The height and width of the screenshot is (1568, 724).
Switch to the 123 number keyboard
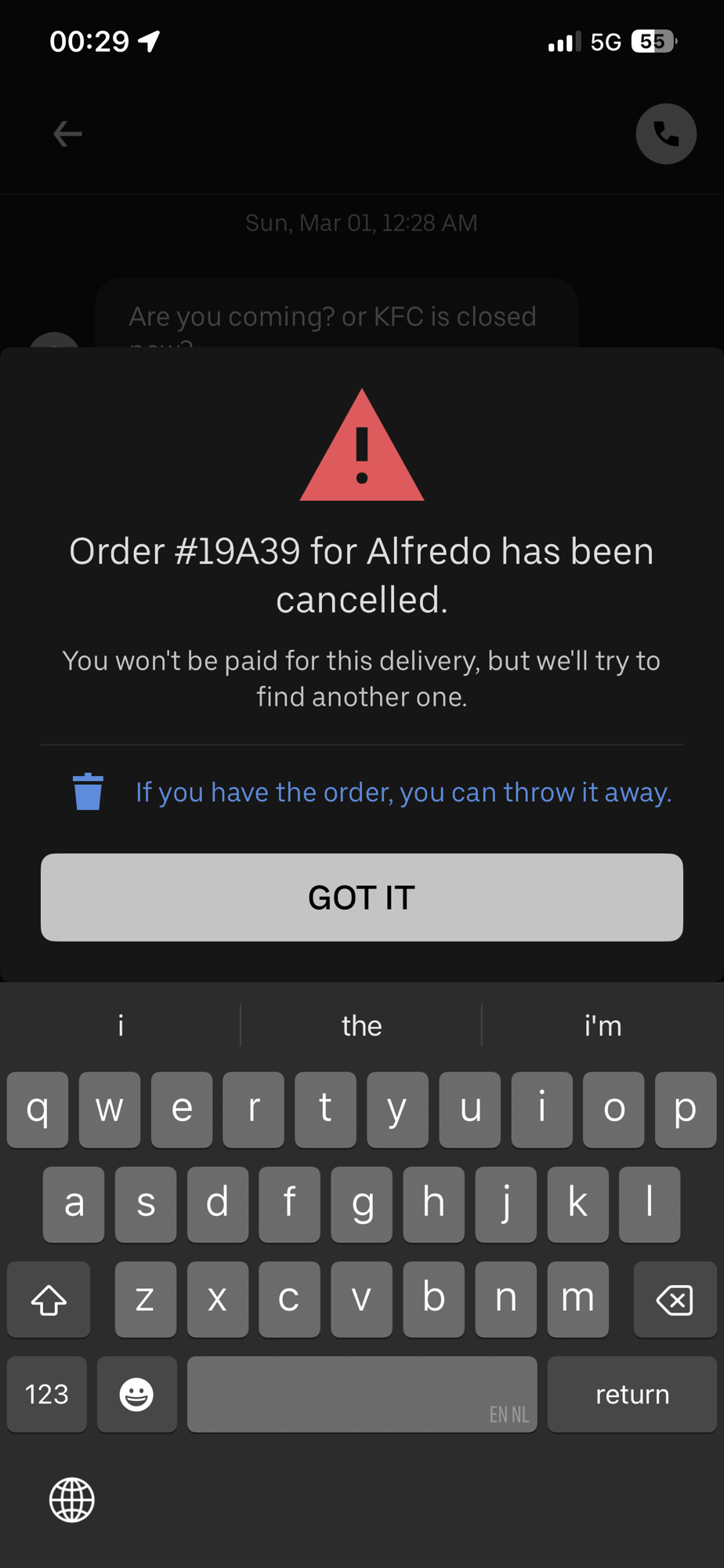[47, 1394]
